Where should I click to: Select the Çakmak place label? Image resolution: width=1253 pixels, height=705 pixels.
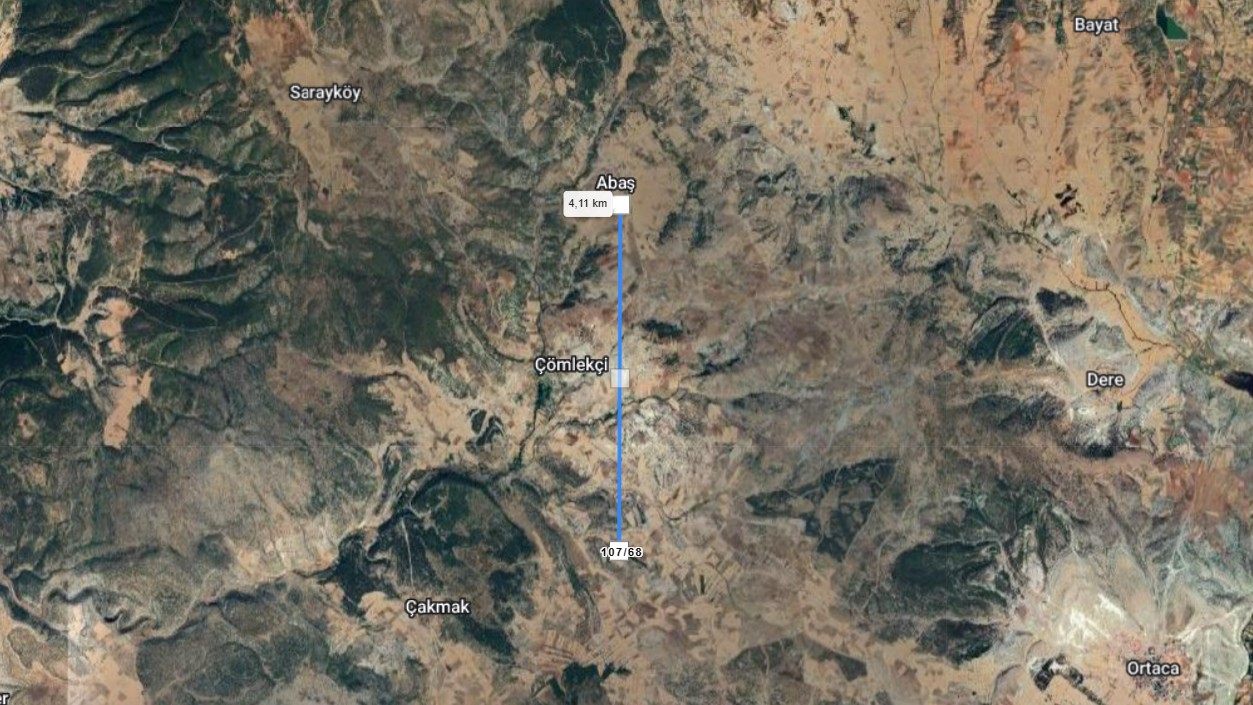coord(437,607)
